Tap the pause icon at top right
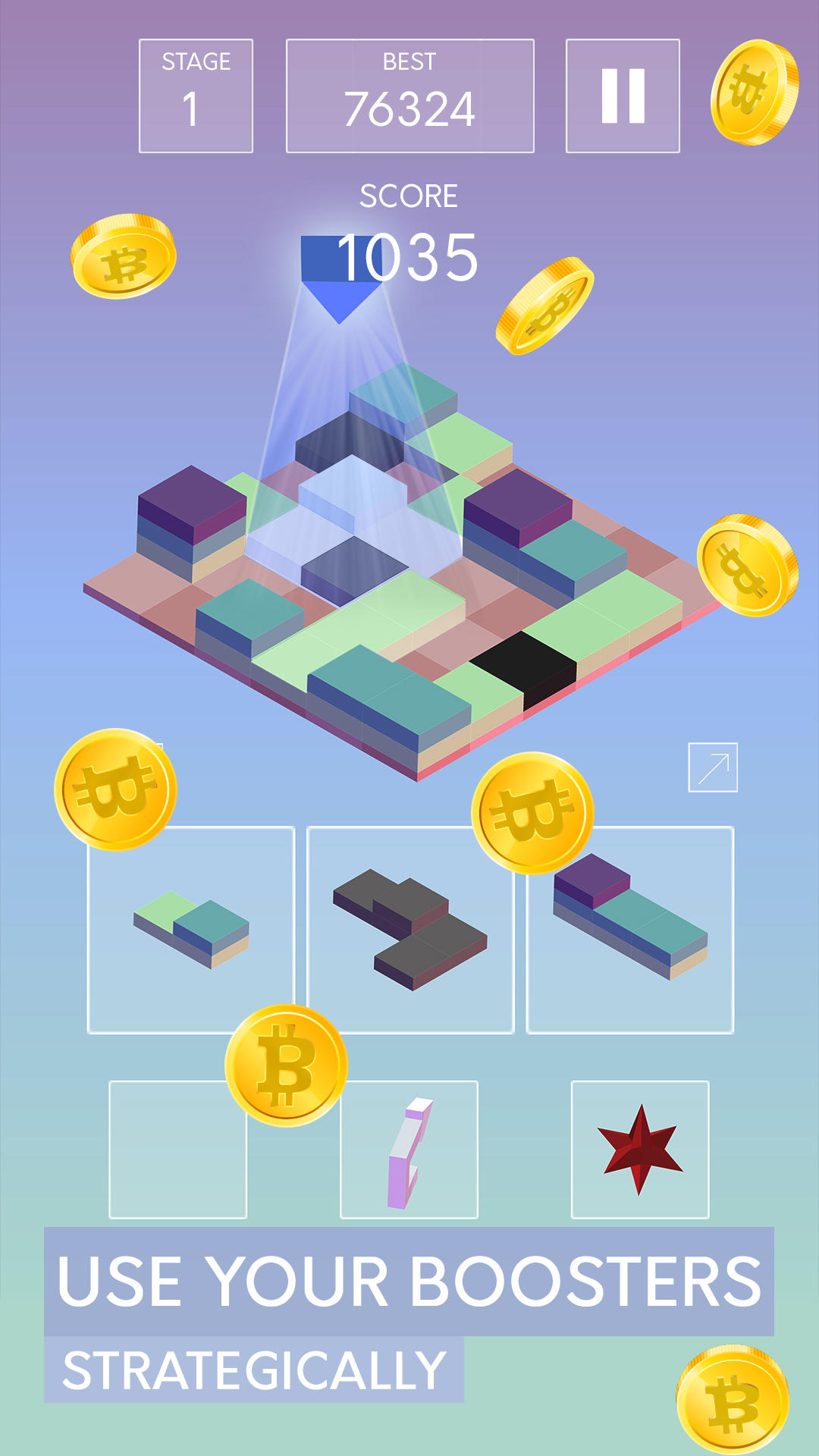Screen dimensions: 819x1456 click(x=622, y=95)
